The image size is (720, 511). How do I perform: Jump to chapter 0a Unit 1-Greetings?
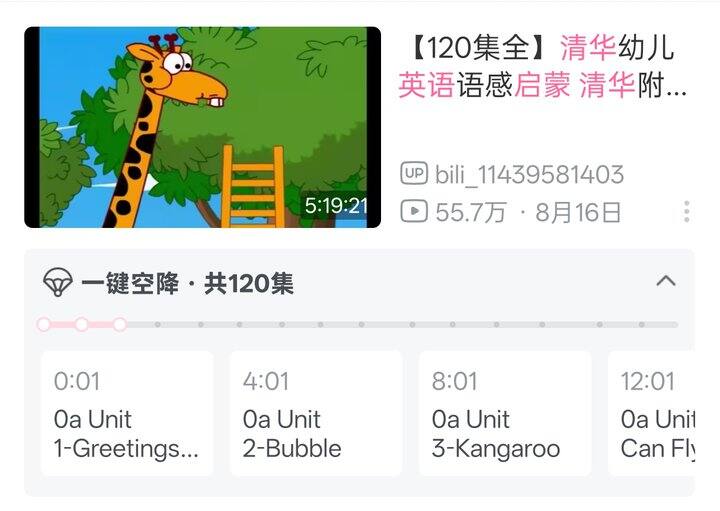(x=127, y=414)
